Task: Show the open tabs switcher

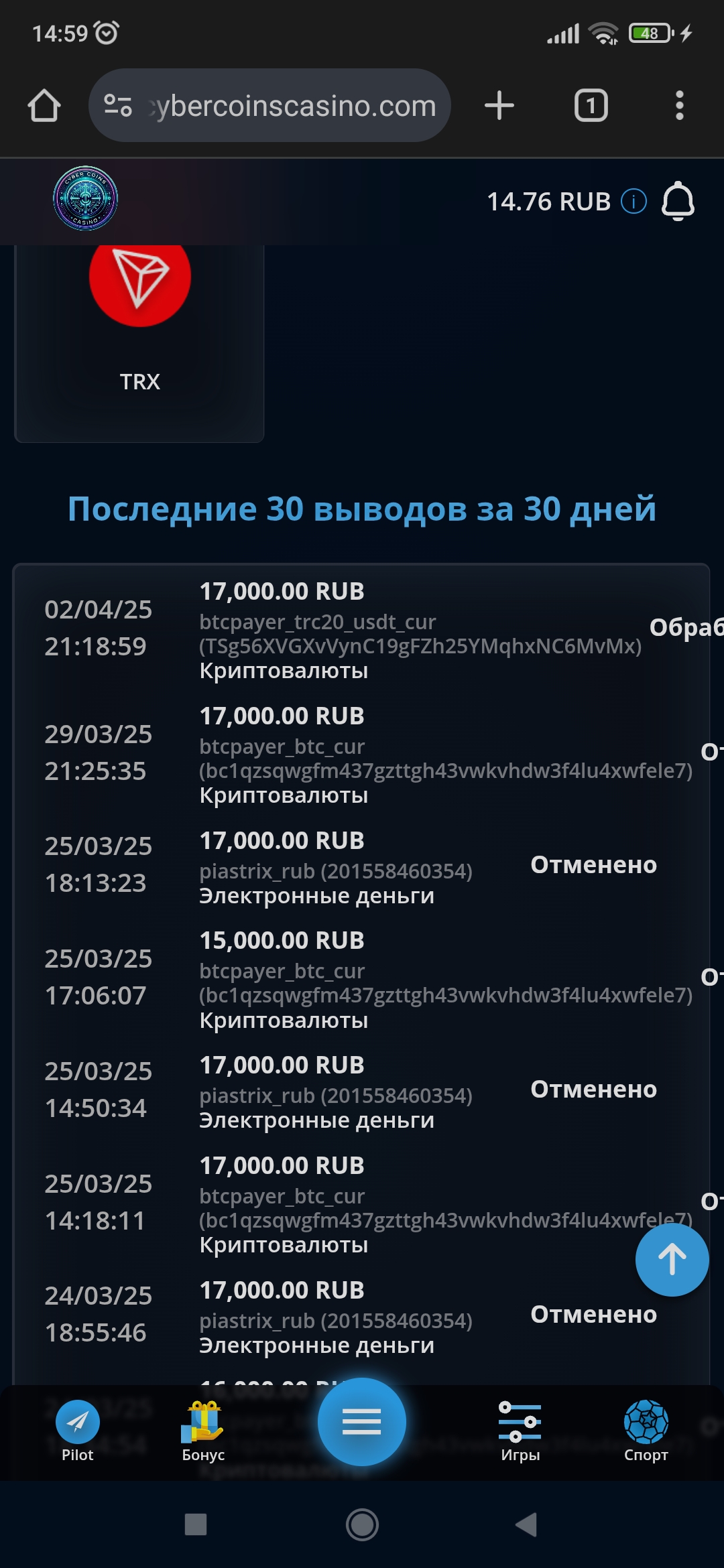Action: (x=591, y=106)
